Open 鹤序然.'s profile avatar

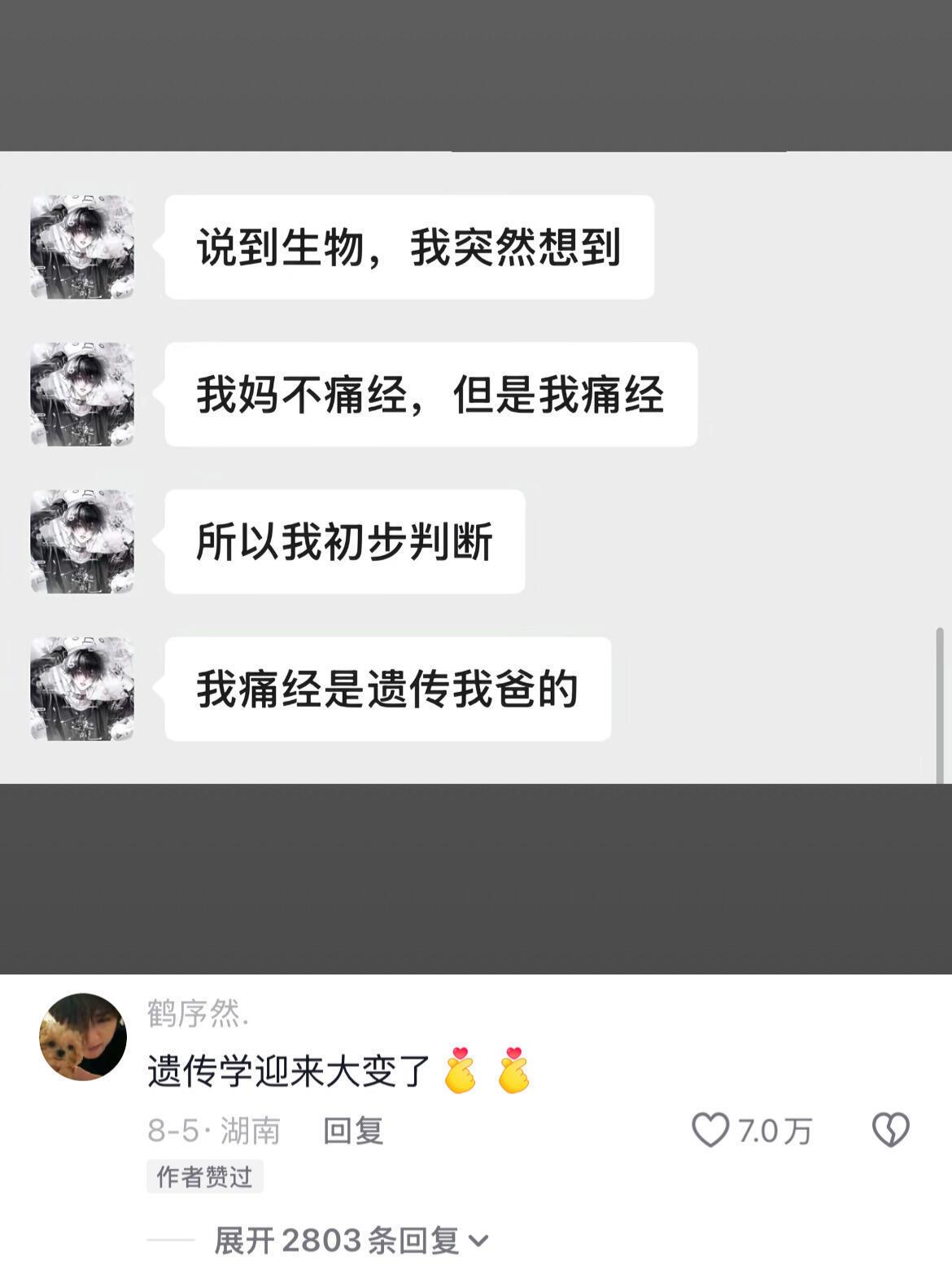tap(83, 1036)
